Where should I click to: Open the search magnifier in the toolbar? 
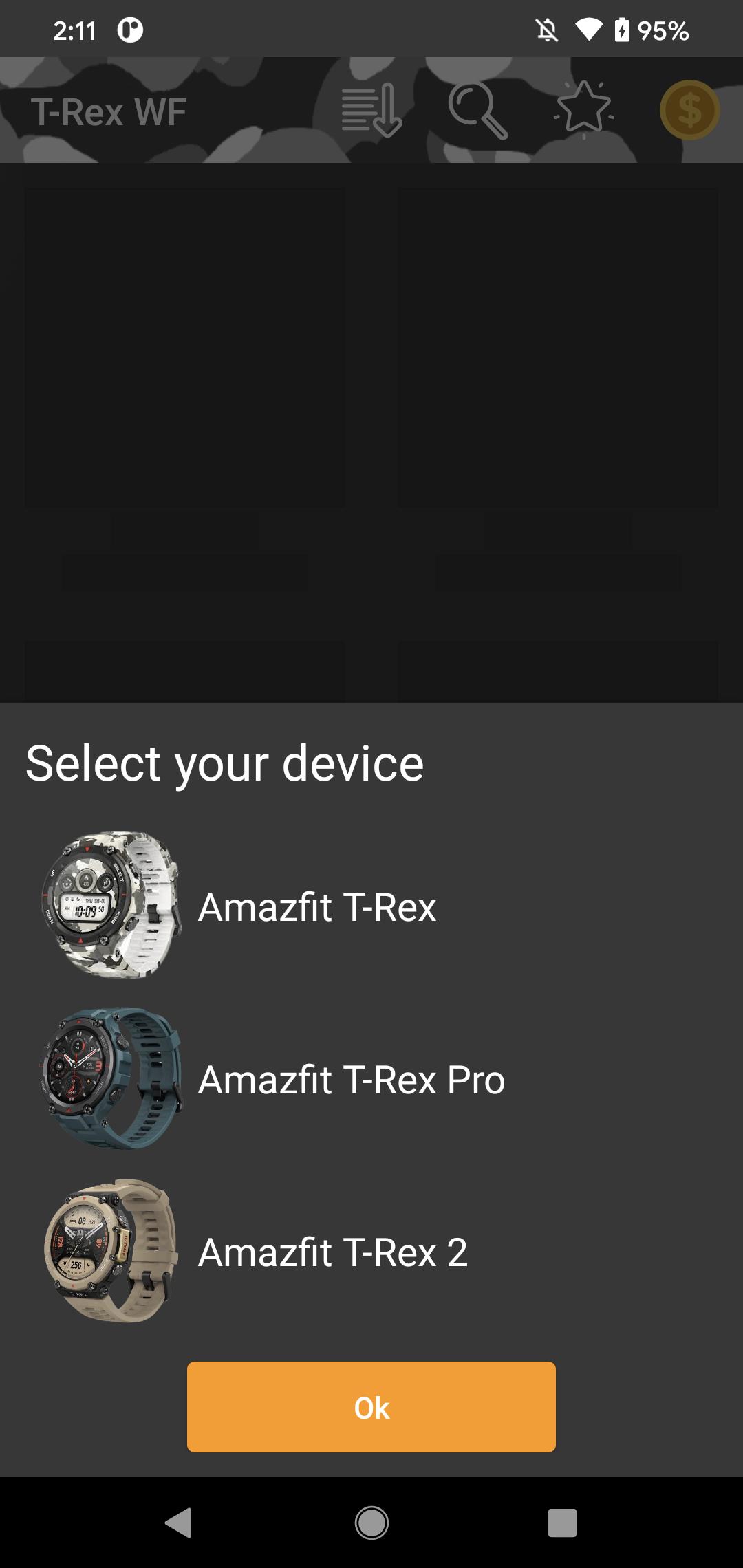pos(477,111)
